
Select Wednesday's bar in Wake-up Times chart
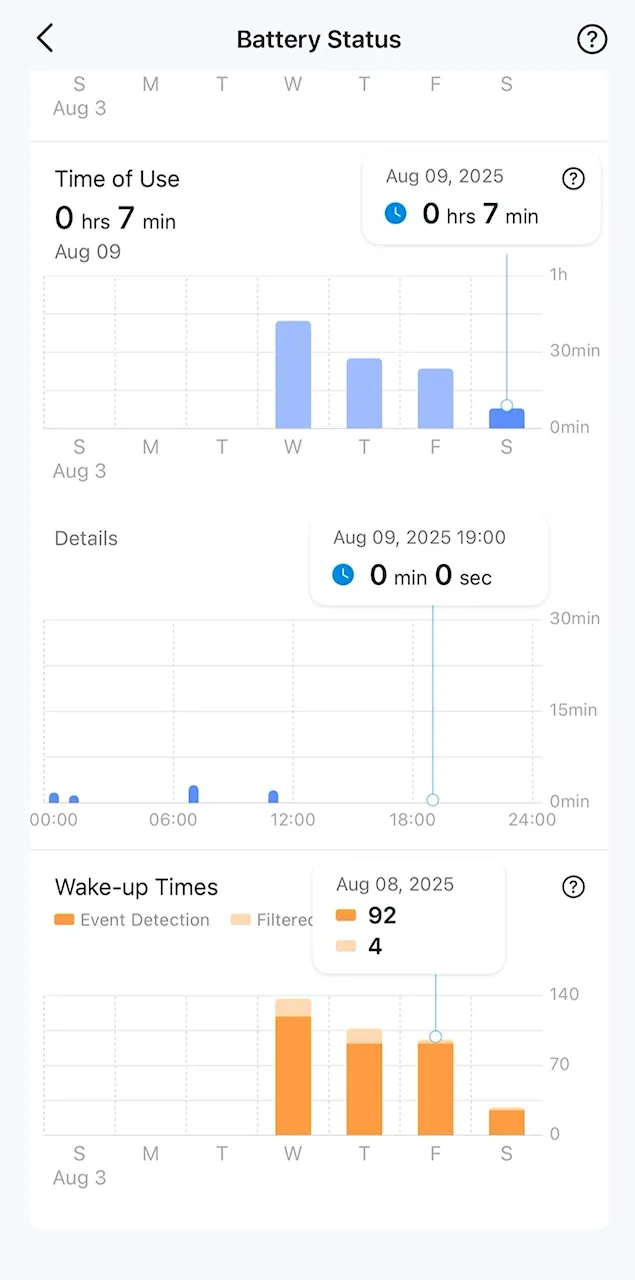pyautogui.click(x=293, y=1066)
